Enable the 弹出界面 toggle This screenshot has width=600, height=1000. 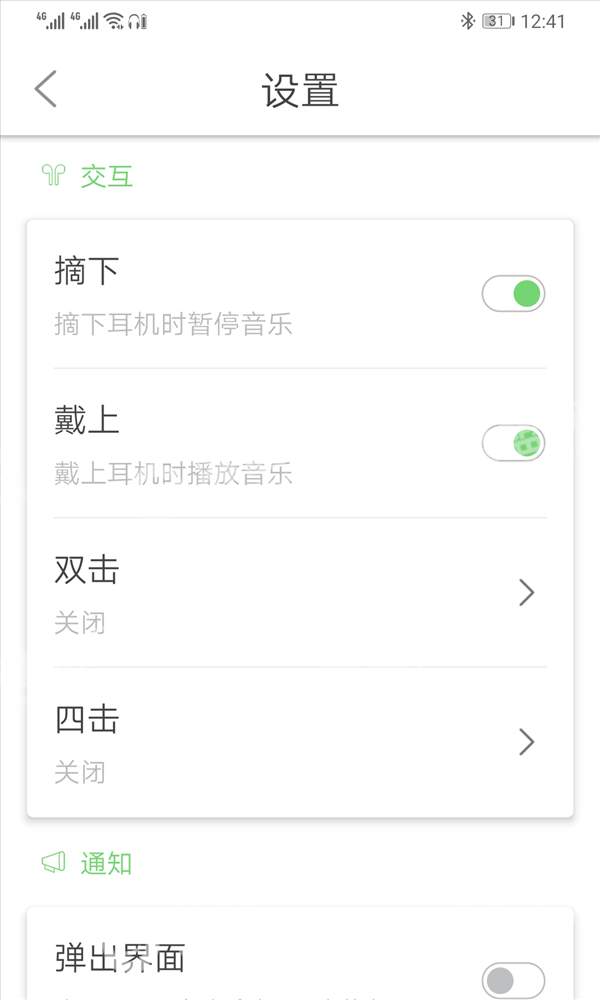(513, 980)
